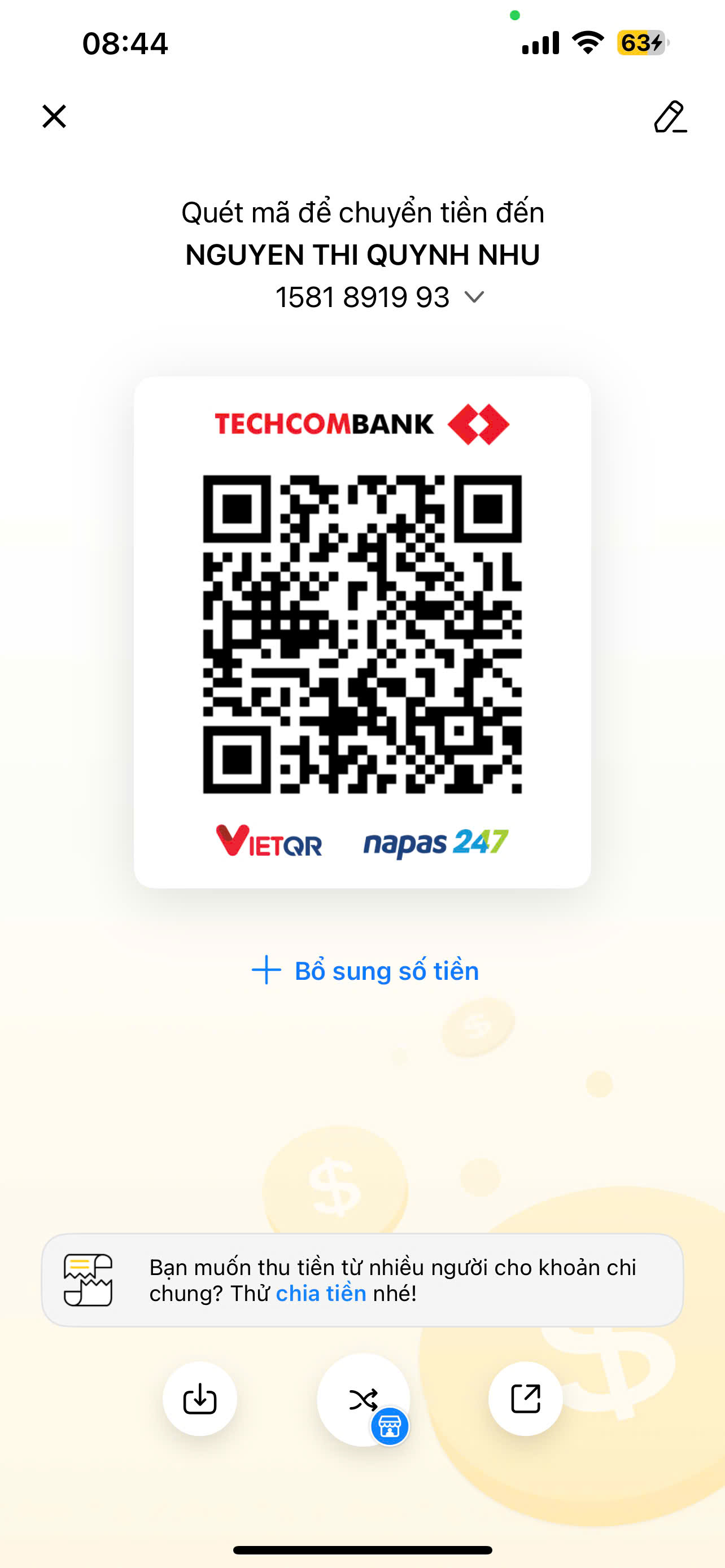Close the QR code screen
Screen dimensions: 725x1568
tap(54, 116)
